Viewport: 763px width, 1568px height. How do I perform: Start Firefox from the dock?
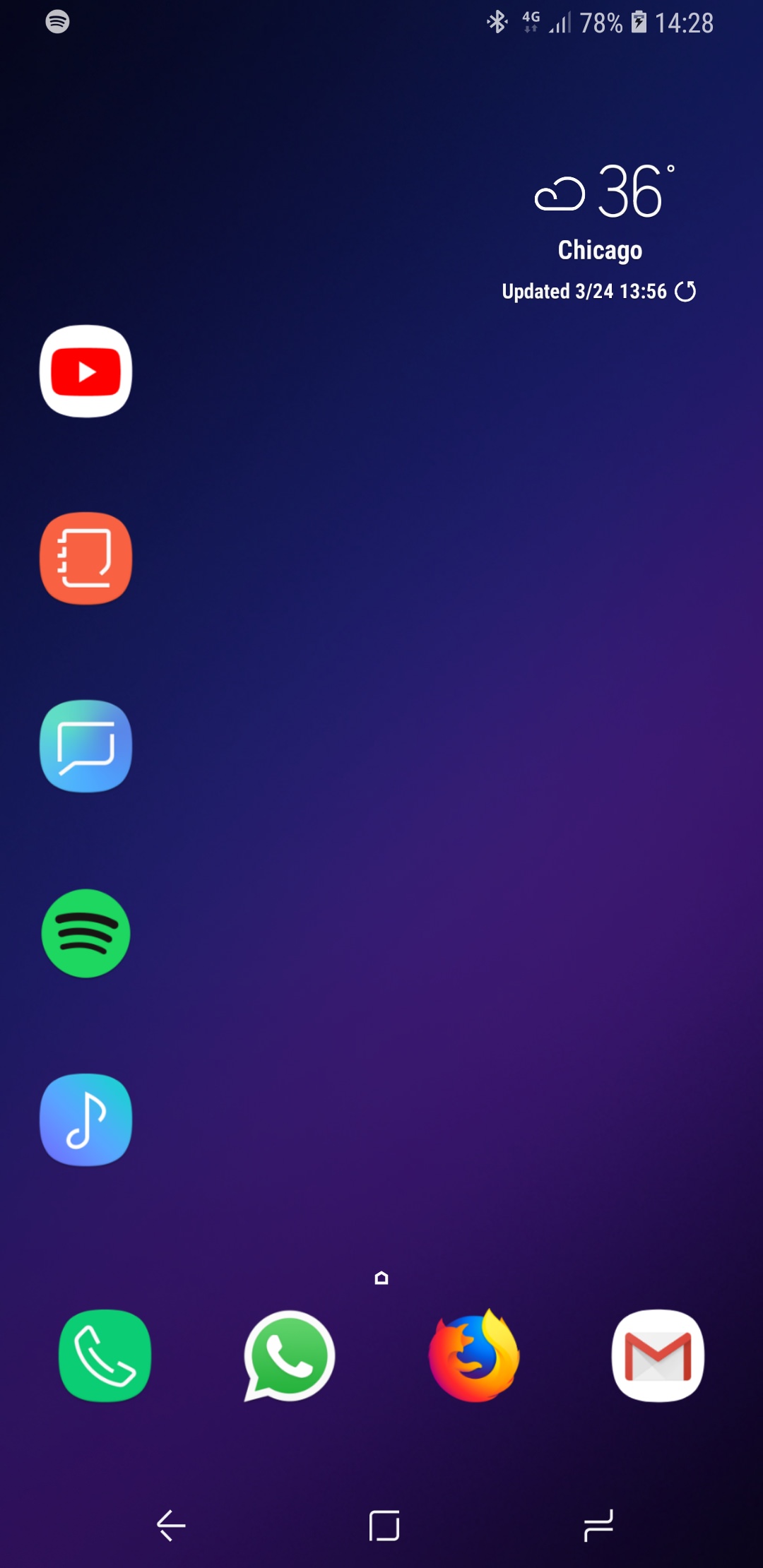pyautogui.click(x=473, y=1356)
